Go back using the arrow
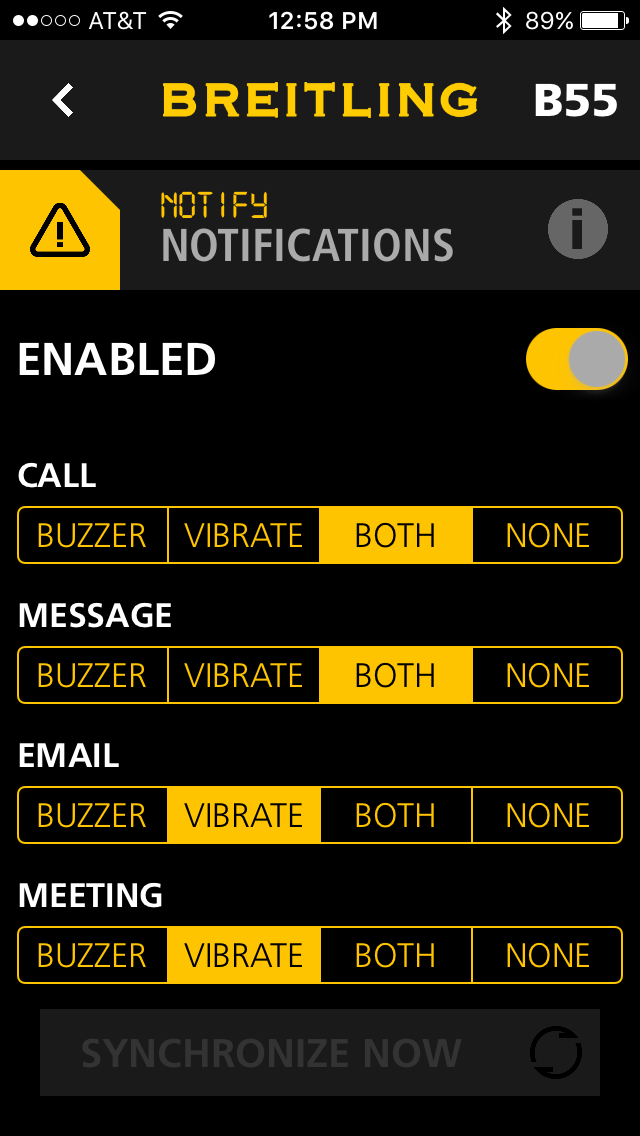This screenshot has width=640, height=1136. tap(63, 100)
